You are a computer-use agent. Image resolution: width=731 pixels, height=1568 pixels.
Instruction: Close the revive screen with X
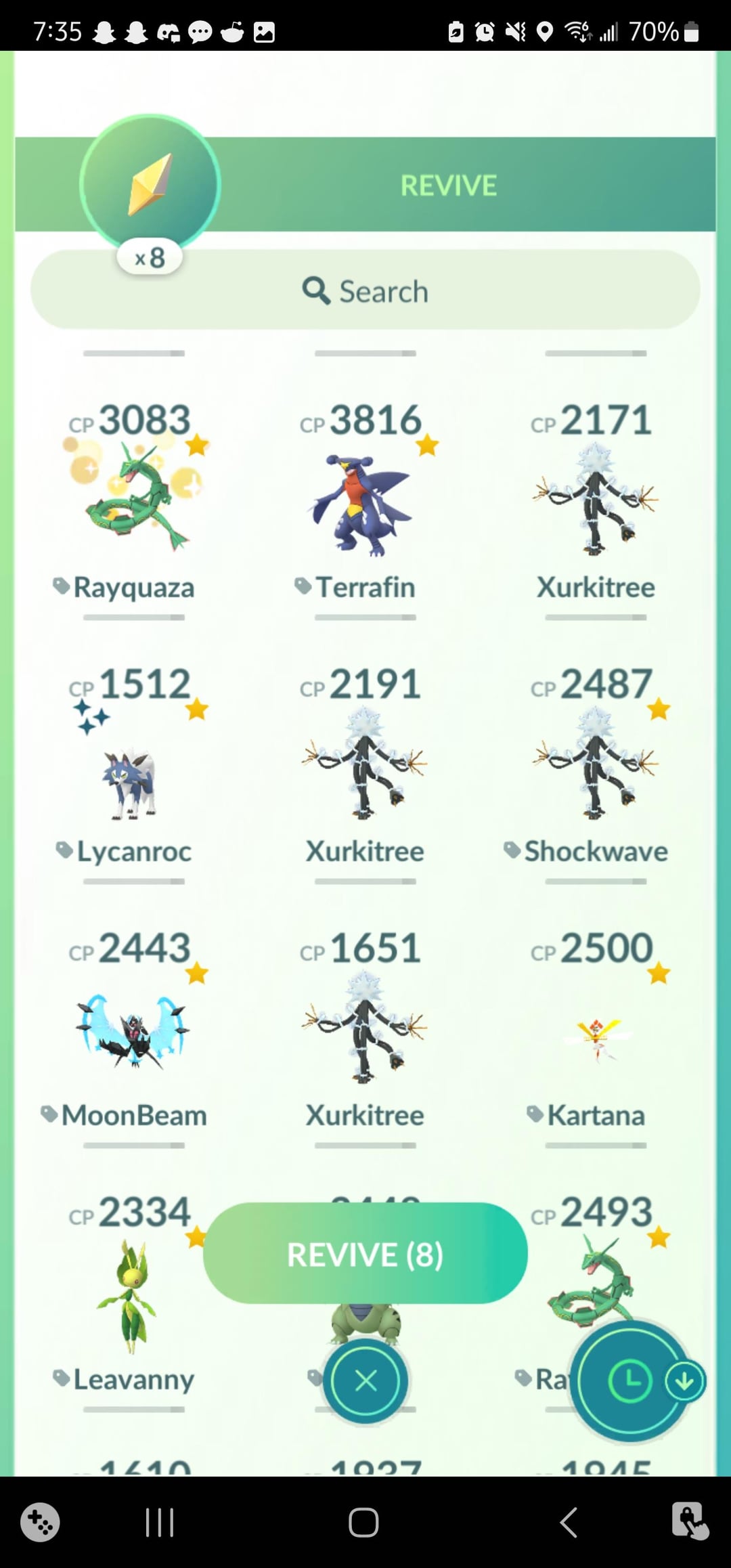(x=365, y=1380)
